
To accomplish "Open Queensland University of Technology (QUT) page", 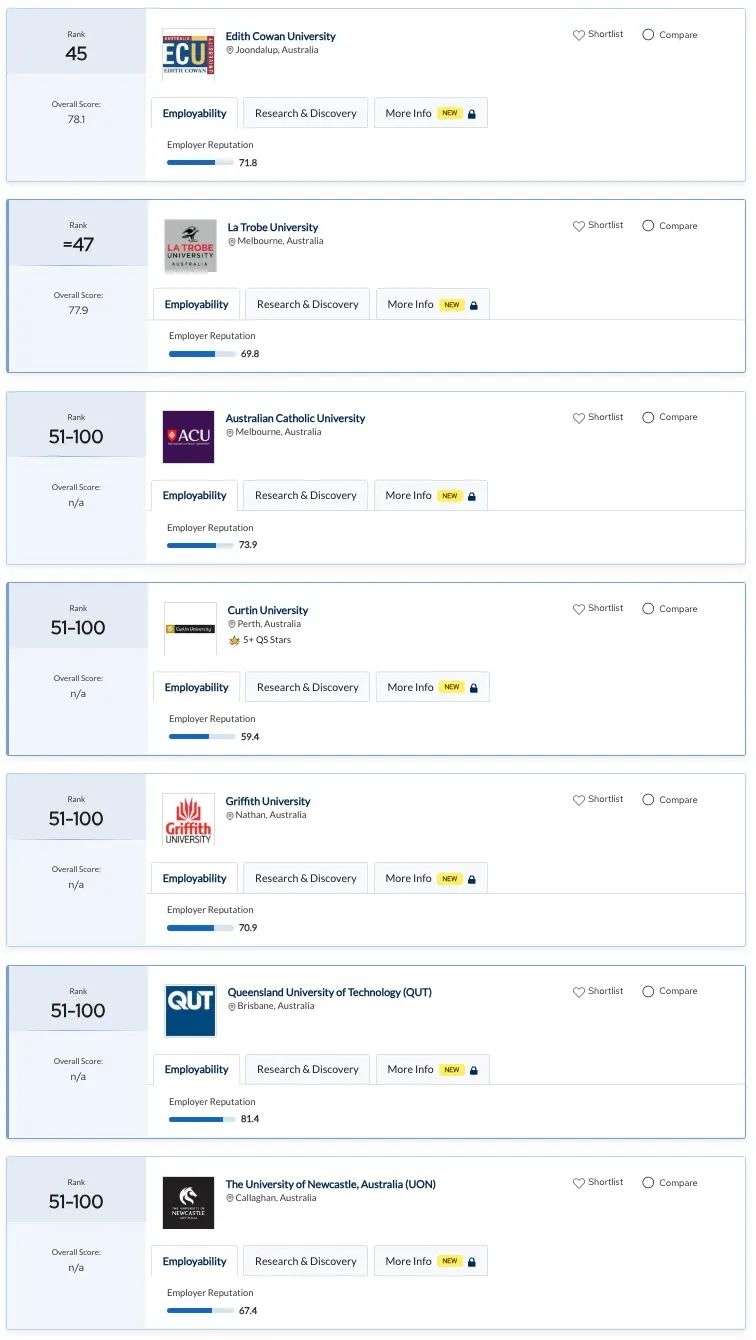I will coord(329,992).
